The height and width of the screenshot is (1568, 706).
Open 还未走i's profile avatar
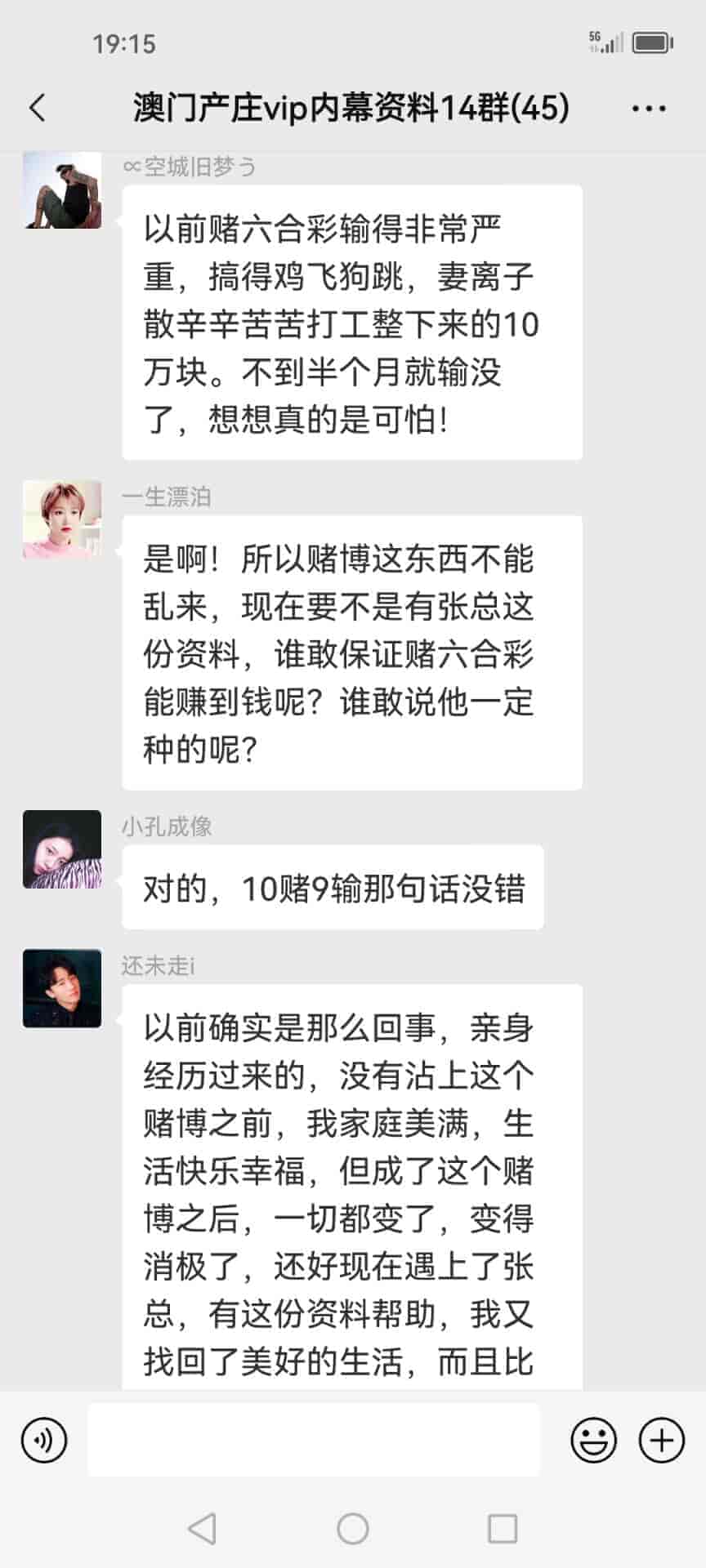click(62, 988)
